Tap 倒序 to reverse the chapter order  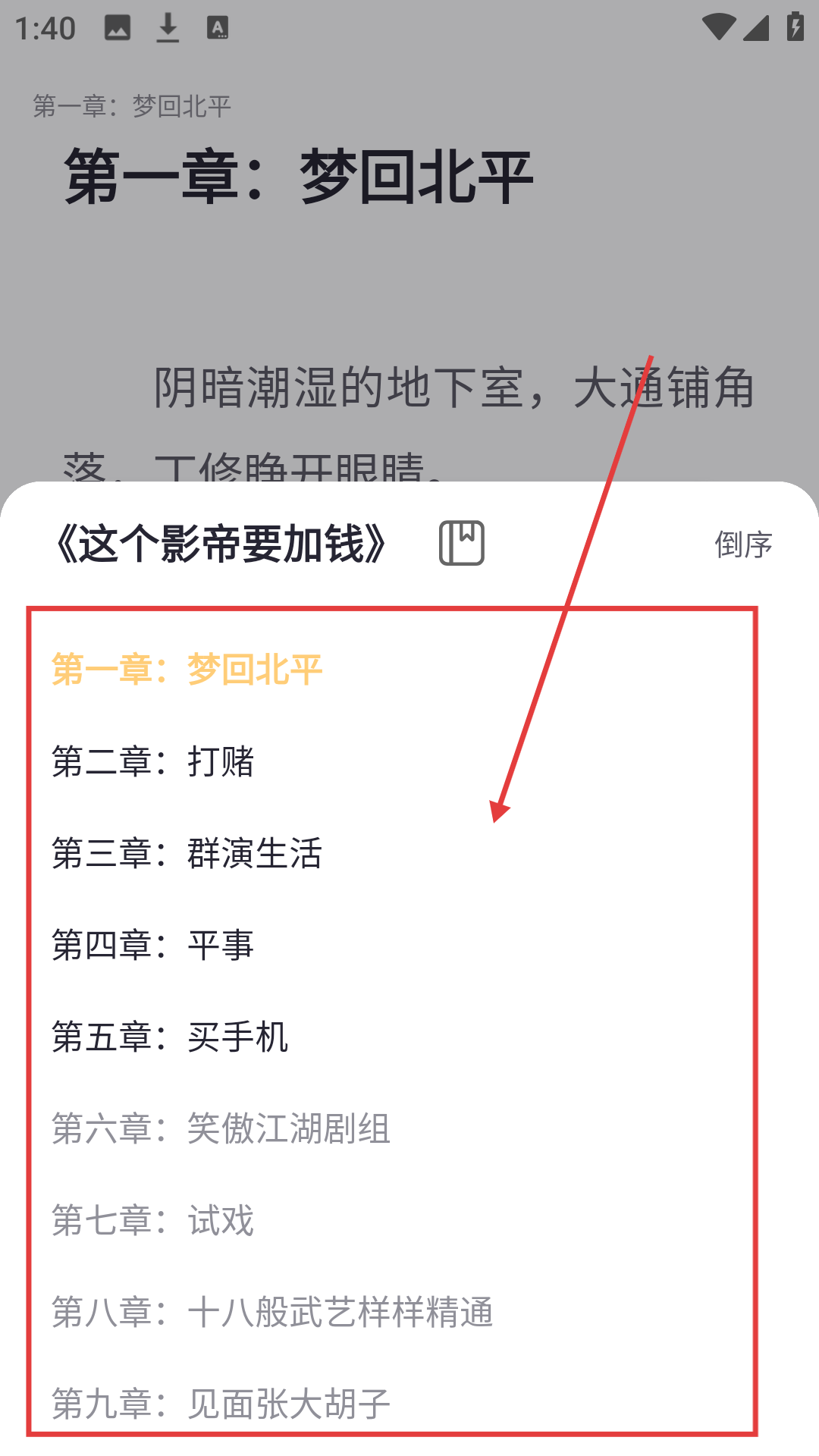click(743, 544)
